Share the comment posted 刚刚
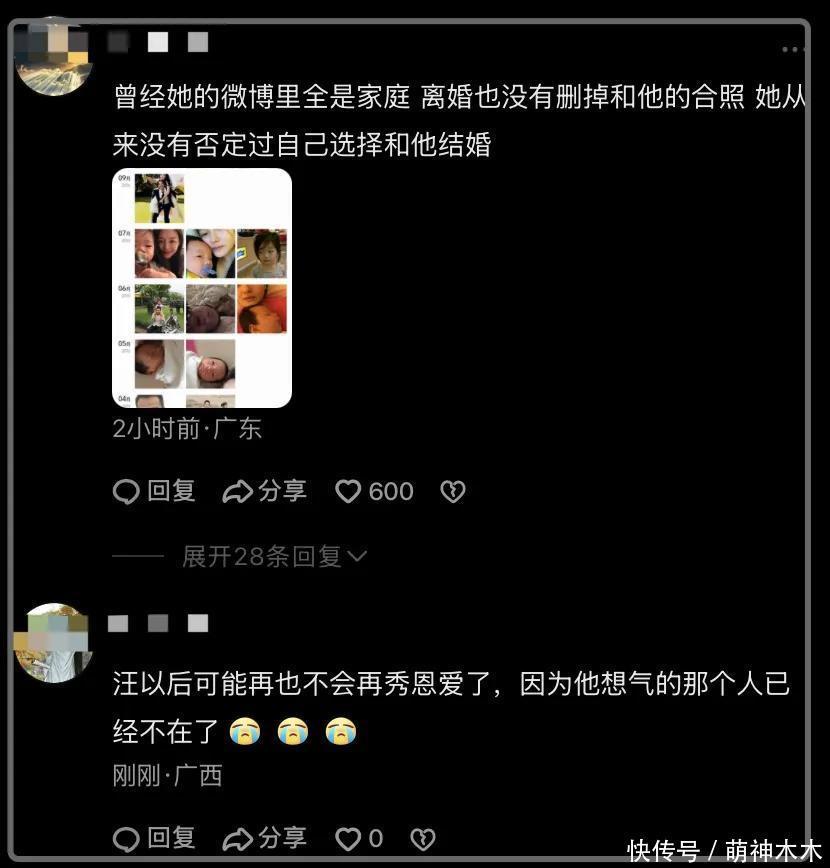830x868 pixels. click(x=264, y=838)
